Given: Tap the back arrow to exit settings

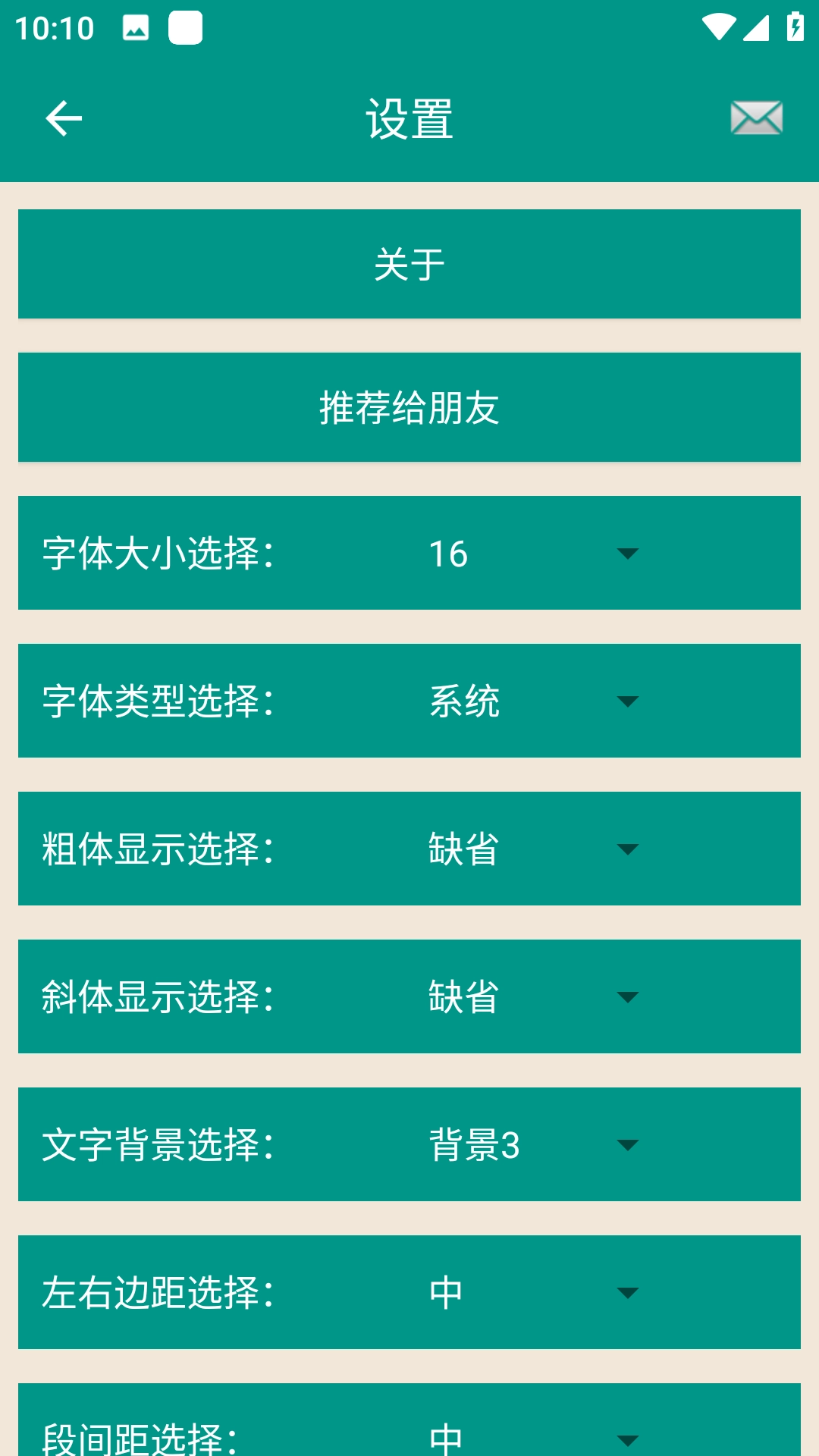Looking at the screenshot, I should [x=63, y=118].
